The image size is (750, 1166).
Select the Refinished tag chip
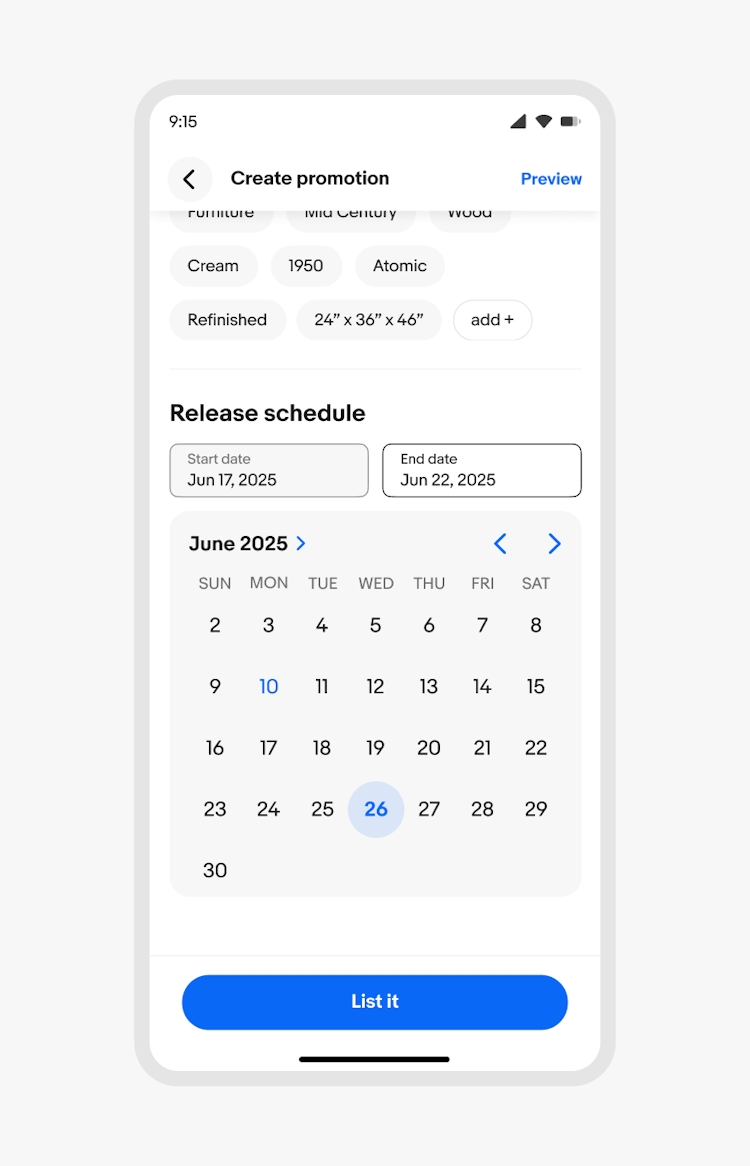pos(227,320)
